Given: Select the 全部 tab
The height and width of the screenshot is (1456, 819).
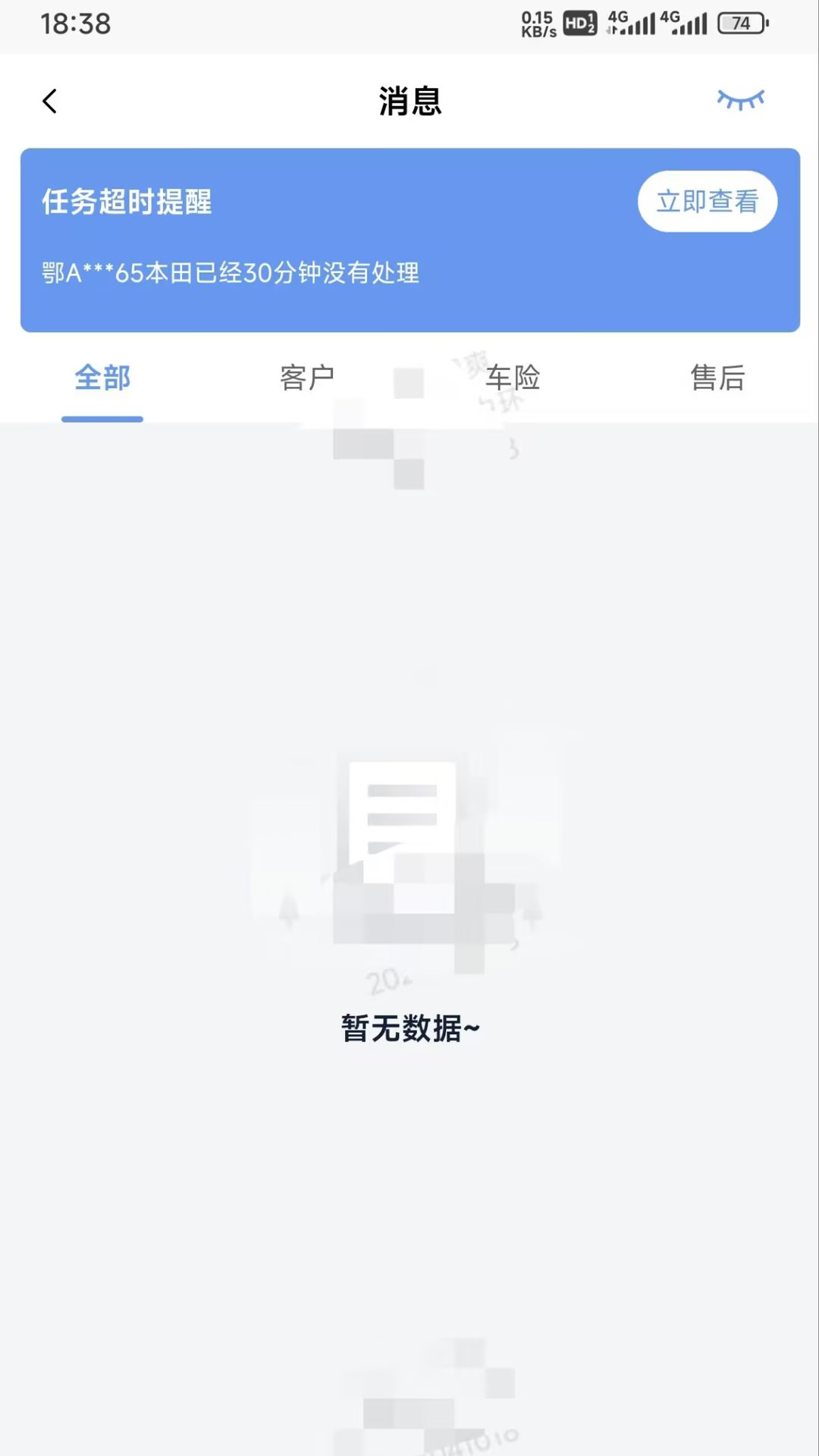Looking at the screenshot, I should (102, 378).
